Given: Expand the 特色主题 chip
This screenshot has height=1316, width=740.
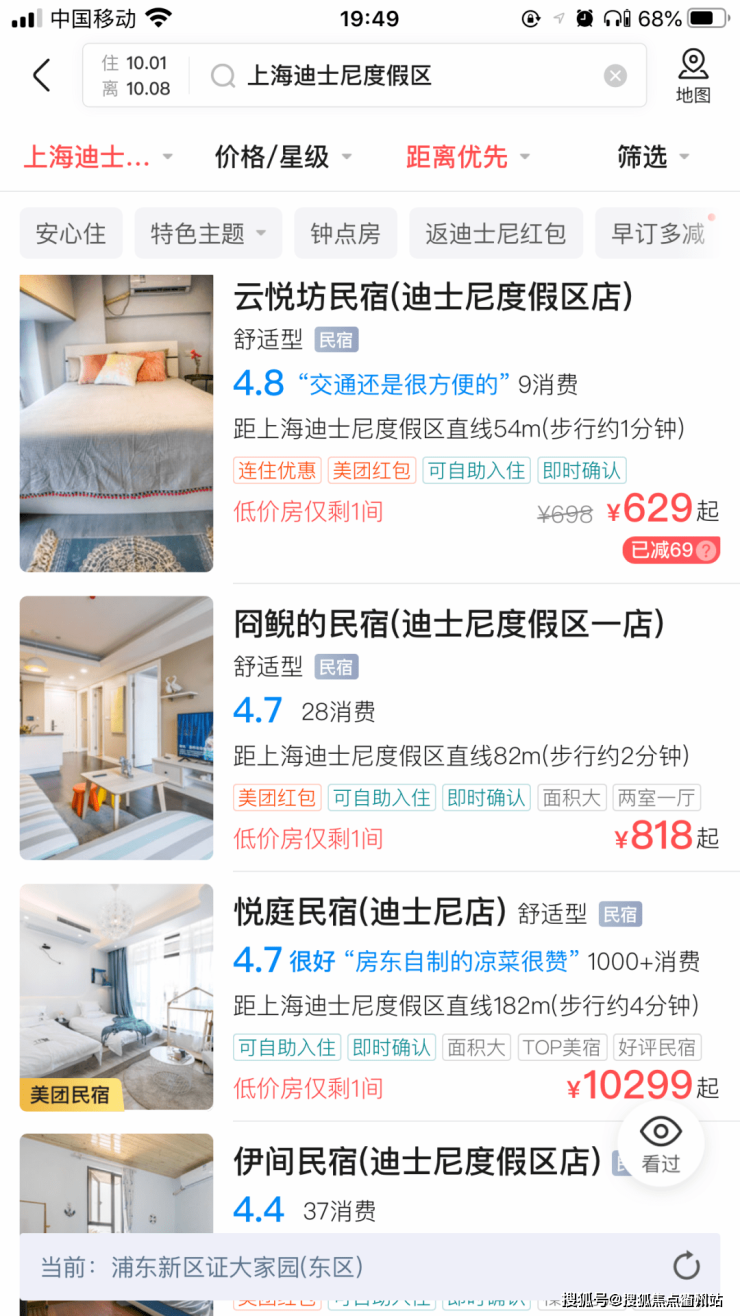Looking at the screenshot, I should coord(208,234).
